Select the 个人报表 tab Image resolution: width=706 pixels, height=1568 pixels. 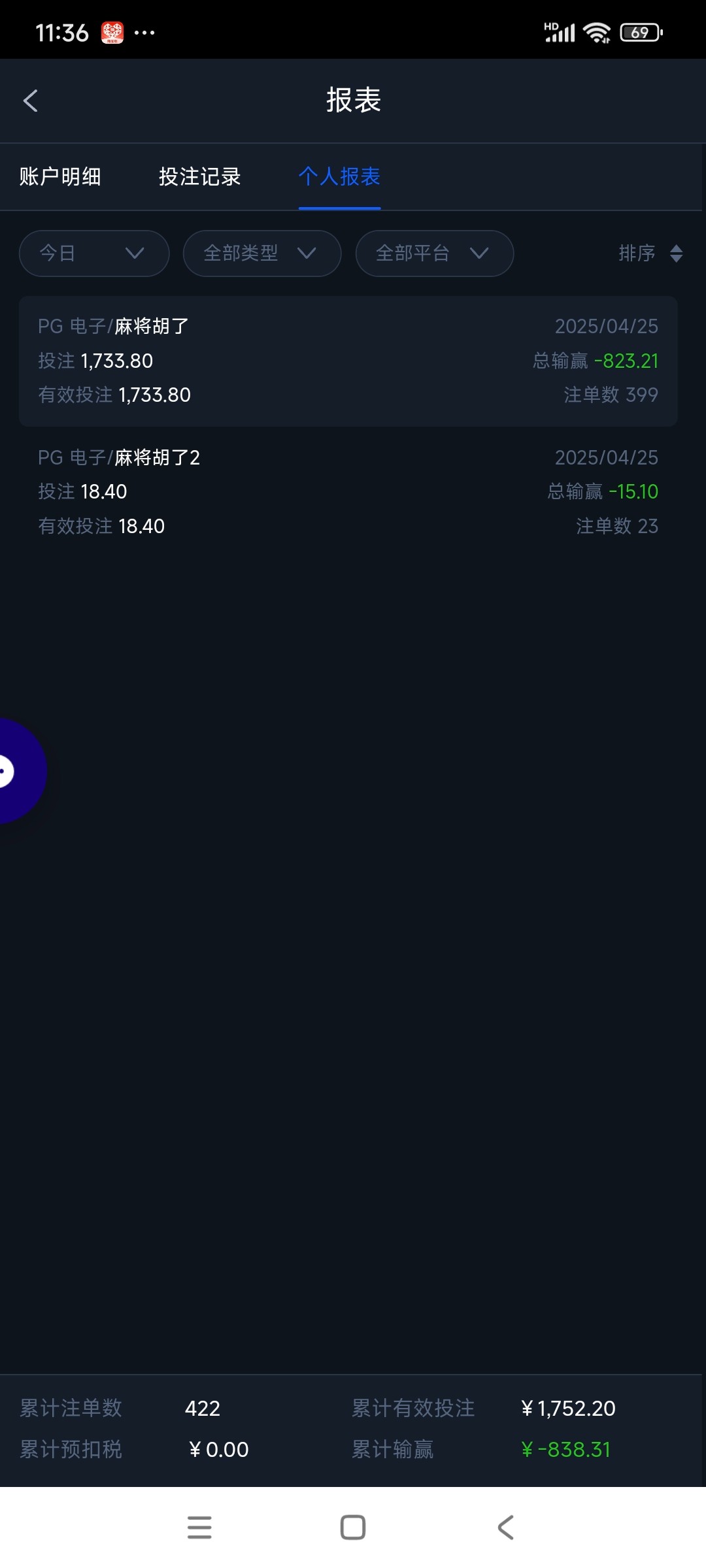tap(339, 176)
